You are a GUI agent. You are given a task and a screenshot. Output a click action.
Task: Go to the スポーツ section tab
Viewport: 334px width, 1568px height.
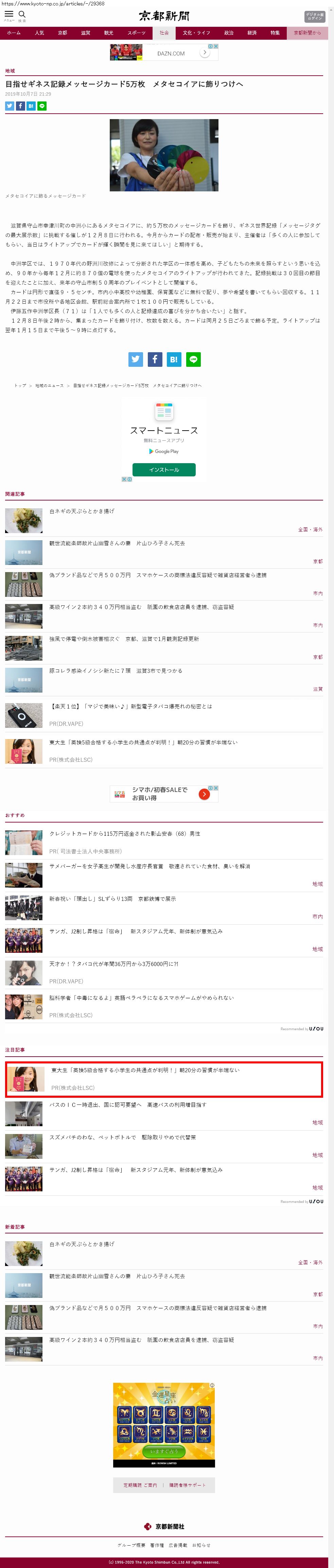coord(137,33)
